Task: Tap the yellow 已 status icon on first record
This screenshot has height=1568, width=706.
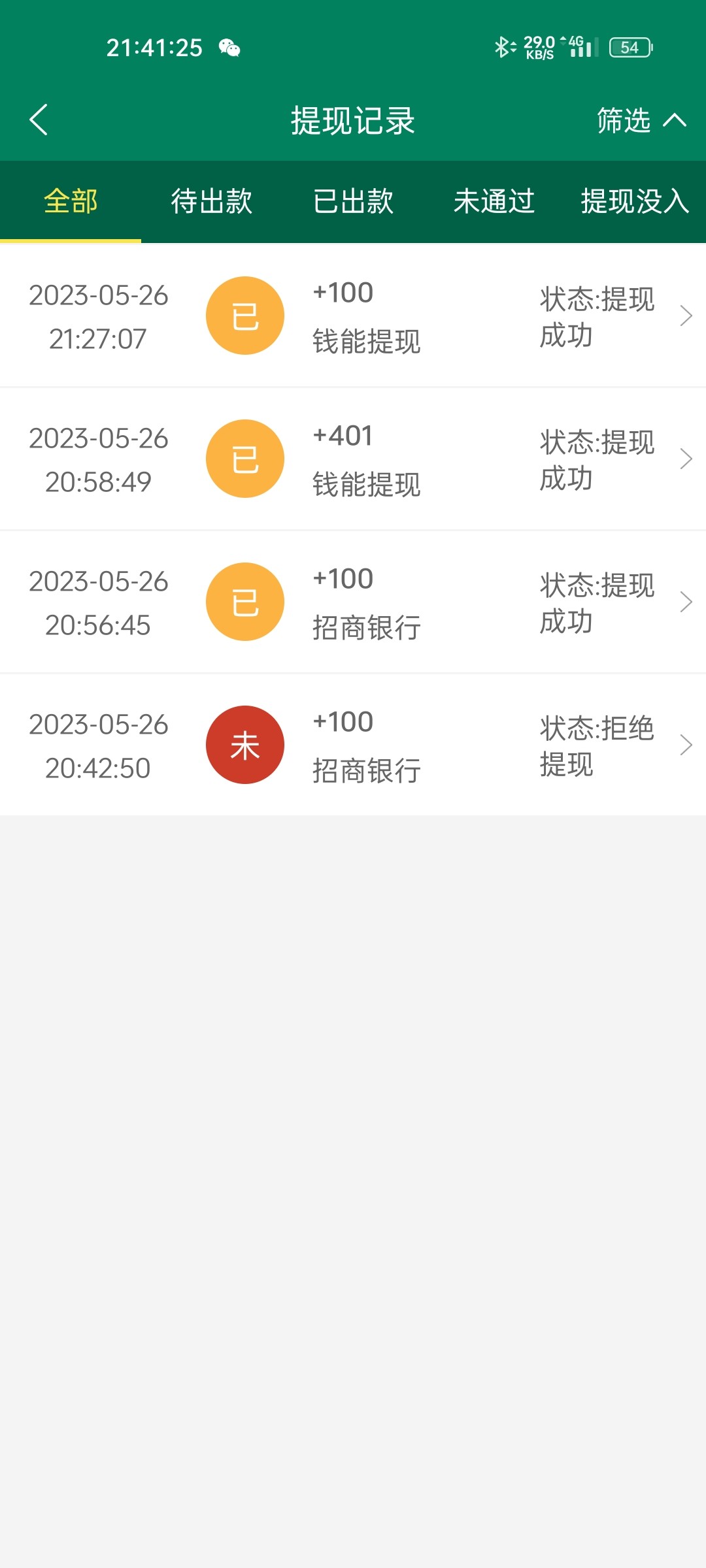Action: pyautogui.click(x=244, y=316)
